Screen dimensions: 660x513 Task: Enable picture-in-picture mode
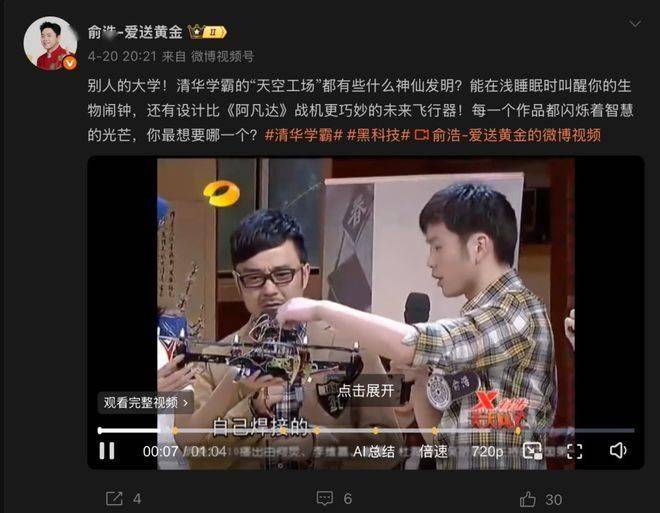533,451
